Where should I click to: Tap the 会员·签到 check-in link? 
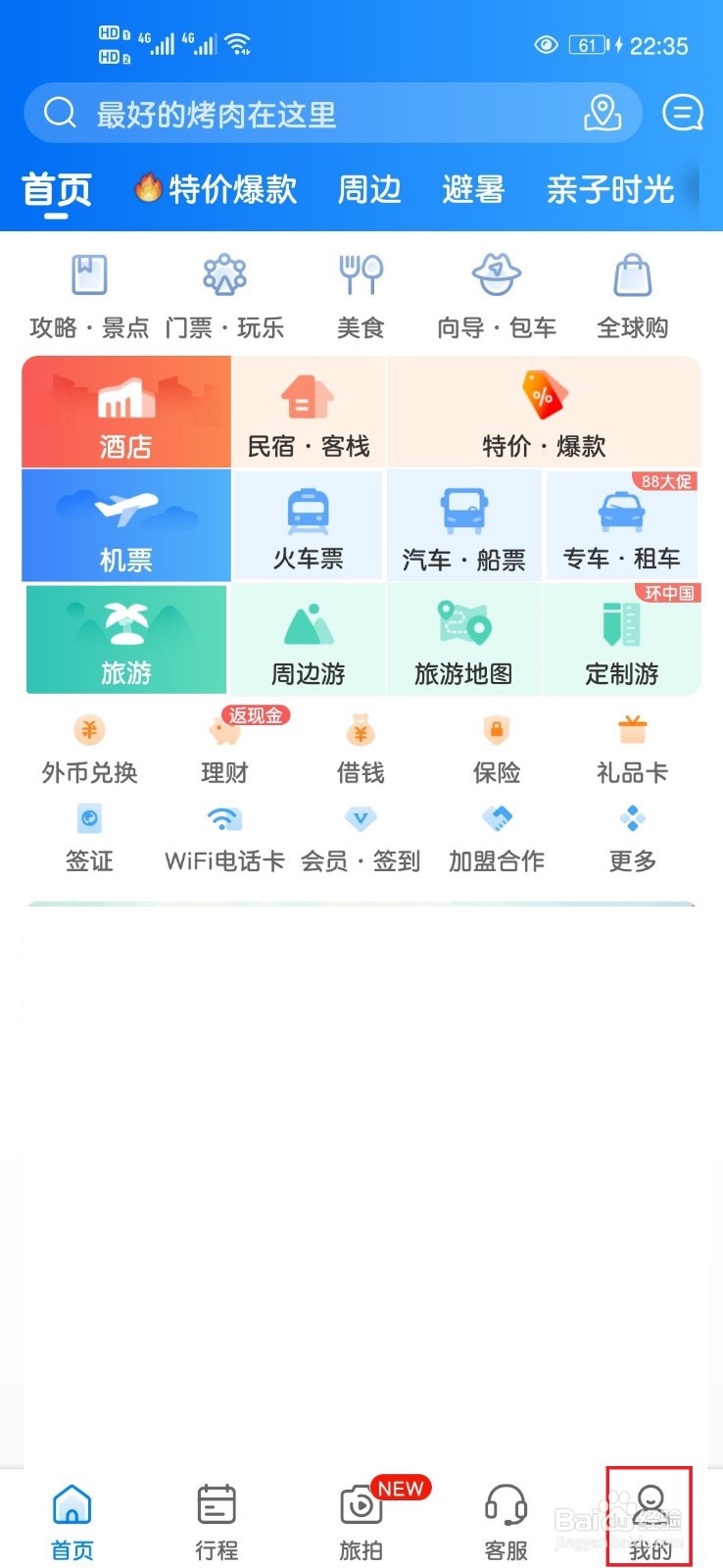[361, 835]
